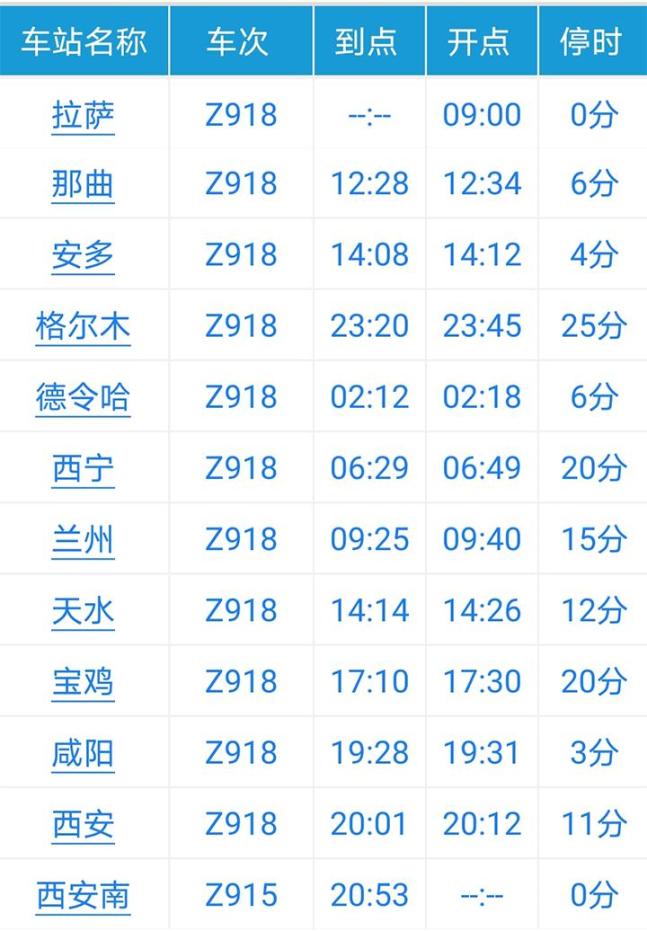Tap the 西安南 station link
The height and width of the screenshot is (931, 647).
pyautogui.click(x=83, y=895)
